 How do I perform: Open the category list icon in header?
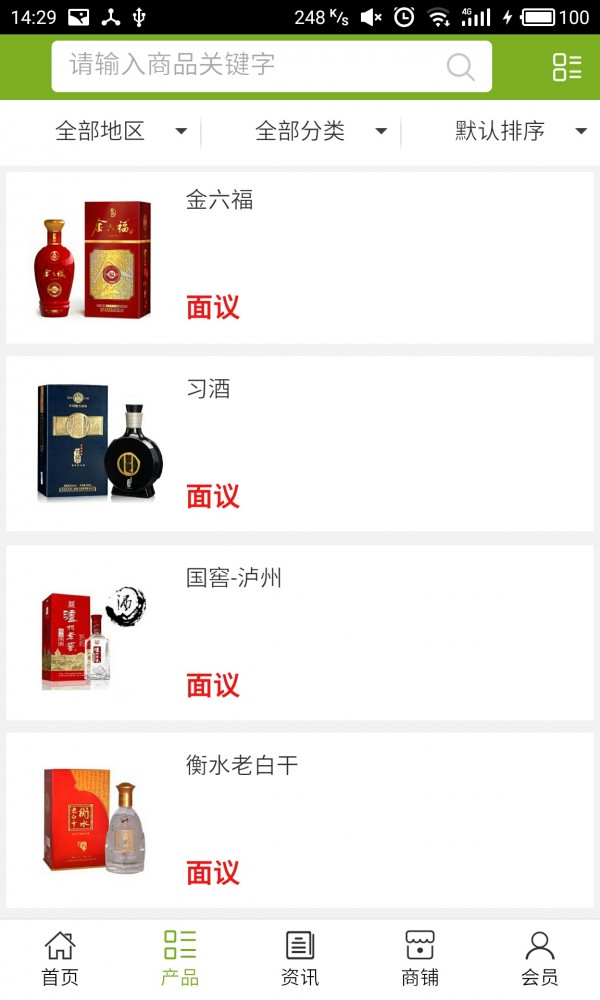566,67
